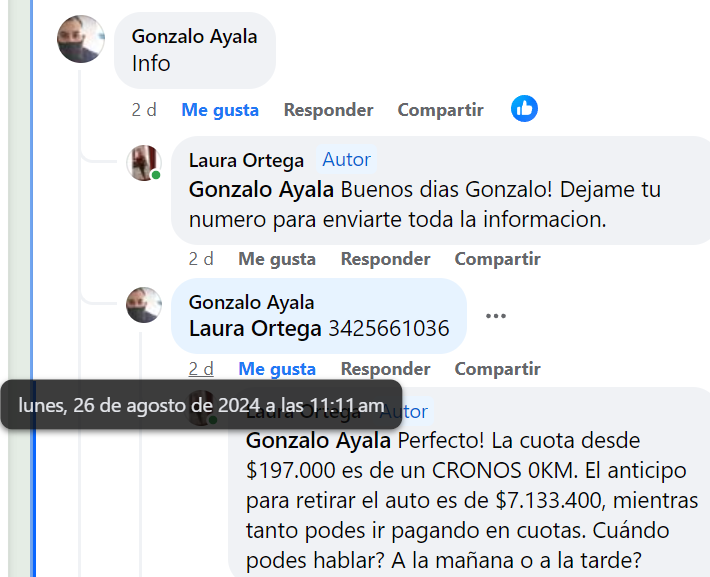
Task: Share Gonzalo Ayala's "Info" comment
Action: (x=440, y=110)
